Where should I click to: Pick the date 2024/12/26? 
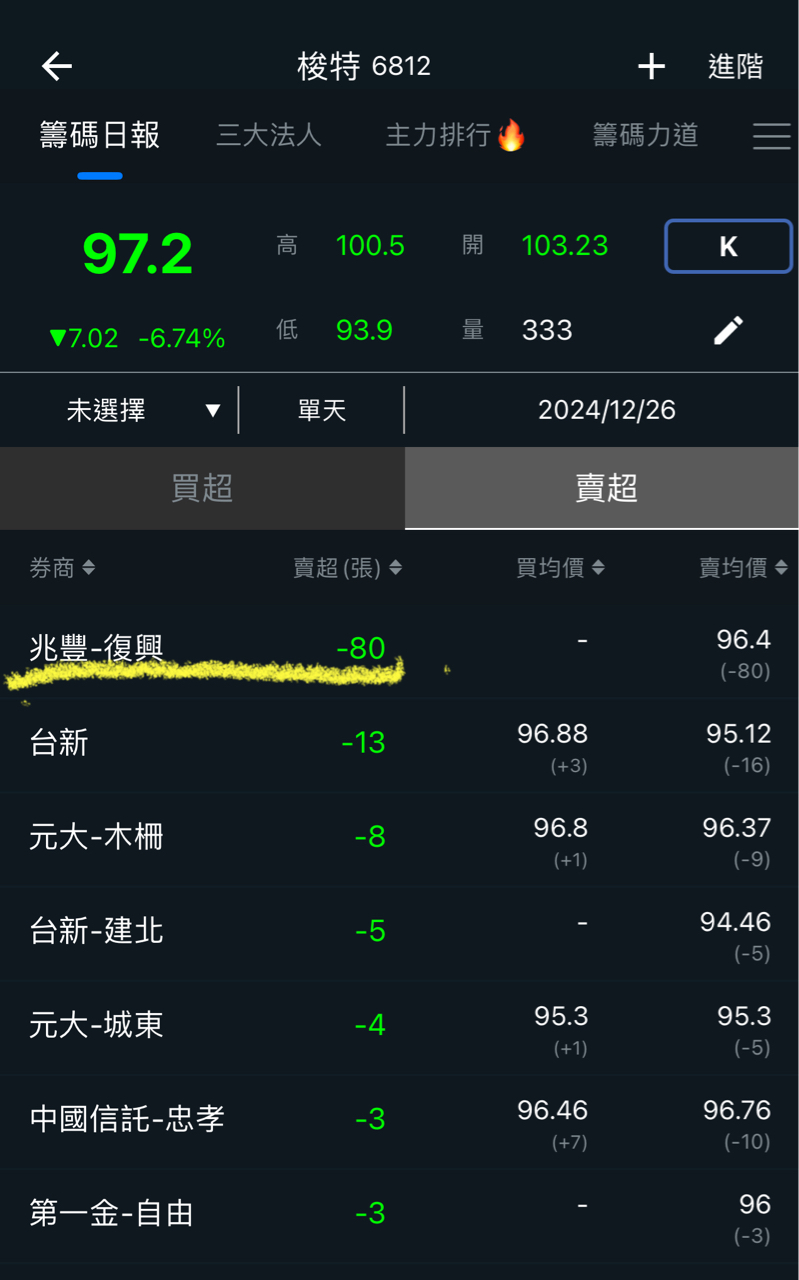[606, 410]
